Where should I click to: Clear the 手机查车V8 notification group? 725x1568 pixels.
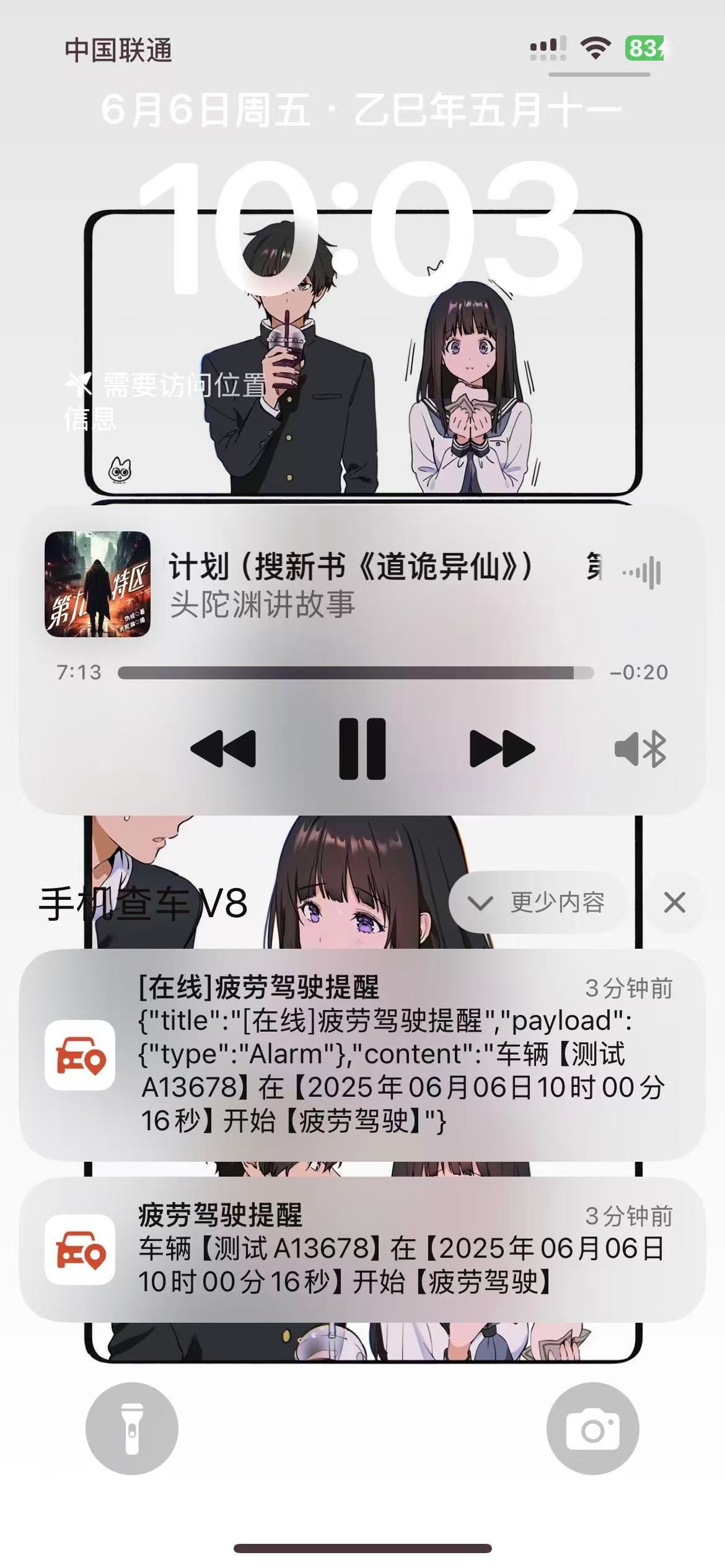tap(674, 902)
